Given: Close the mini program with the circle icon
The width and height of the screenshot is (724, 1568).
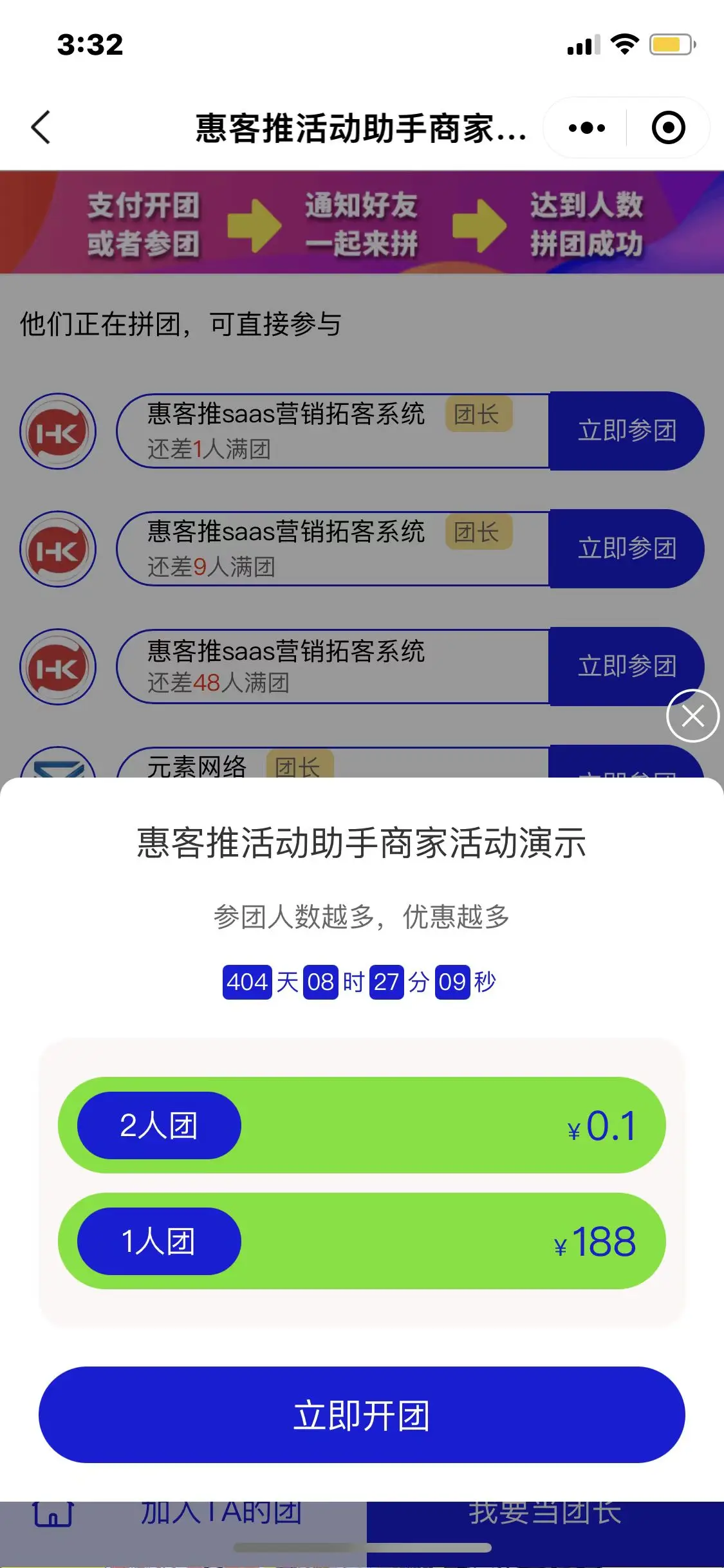Looking at the screenshot, I should tap(668, 128).
